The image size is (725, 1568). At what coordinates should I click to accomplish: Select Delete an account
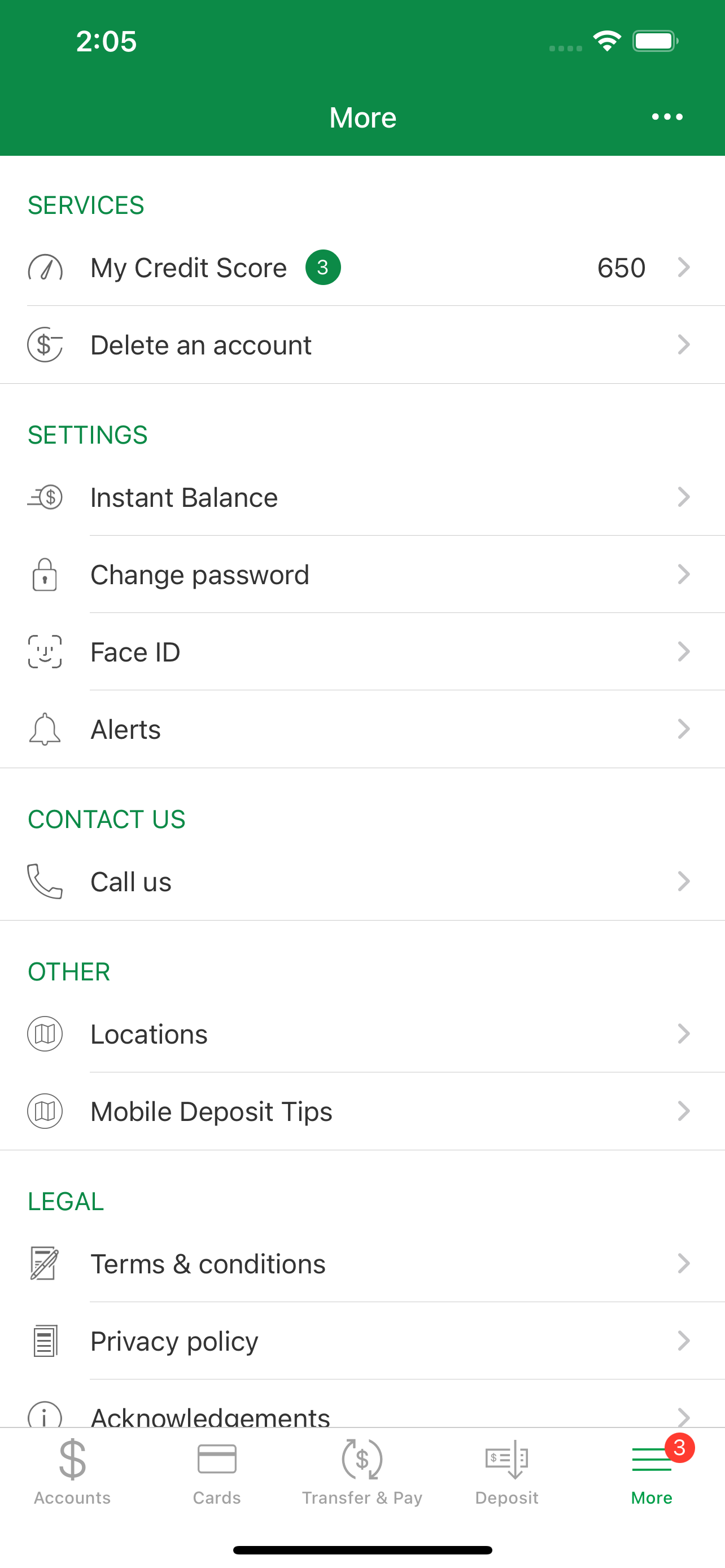362,345
